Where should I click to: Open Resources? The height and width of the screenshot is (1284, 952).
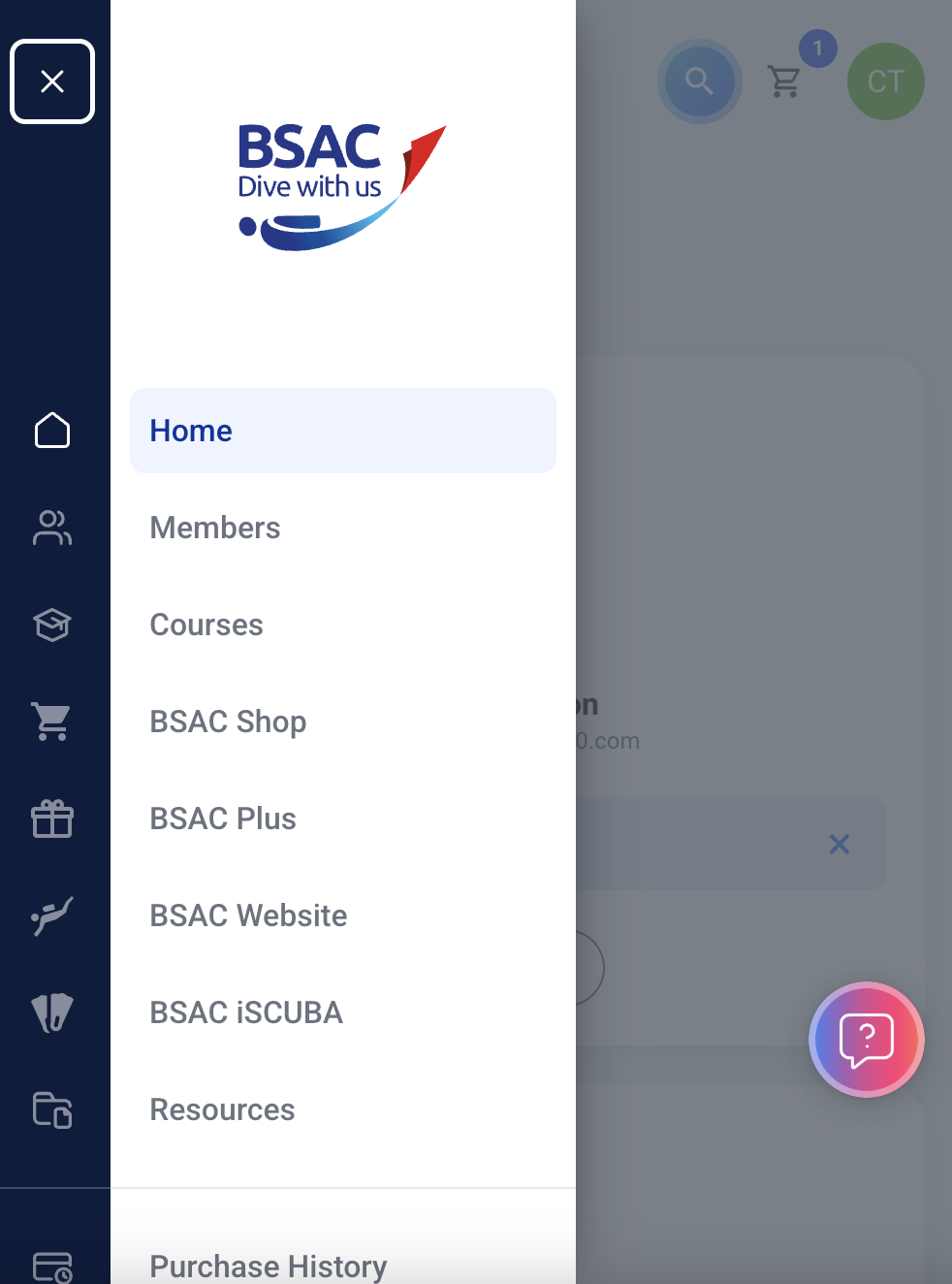(222, 1109)
